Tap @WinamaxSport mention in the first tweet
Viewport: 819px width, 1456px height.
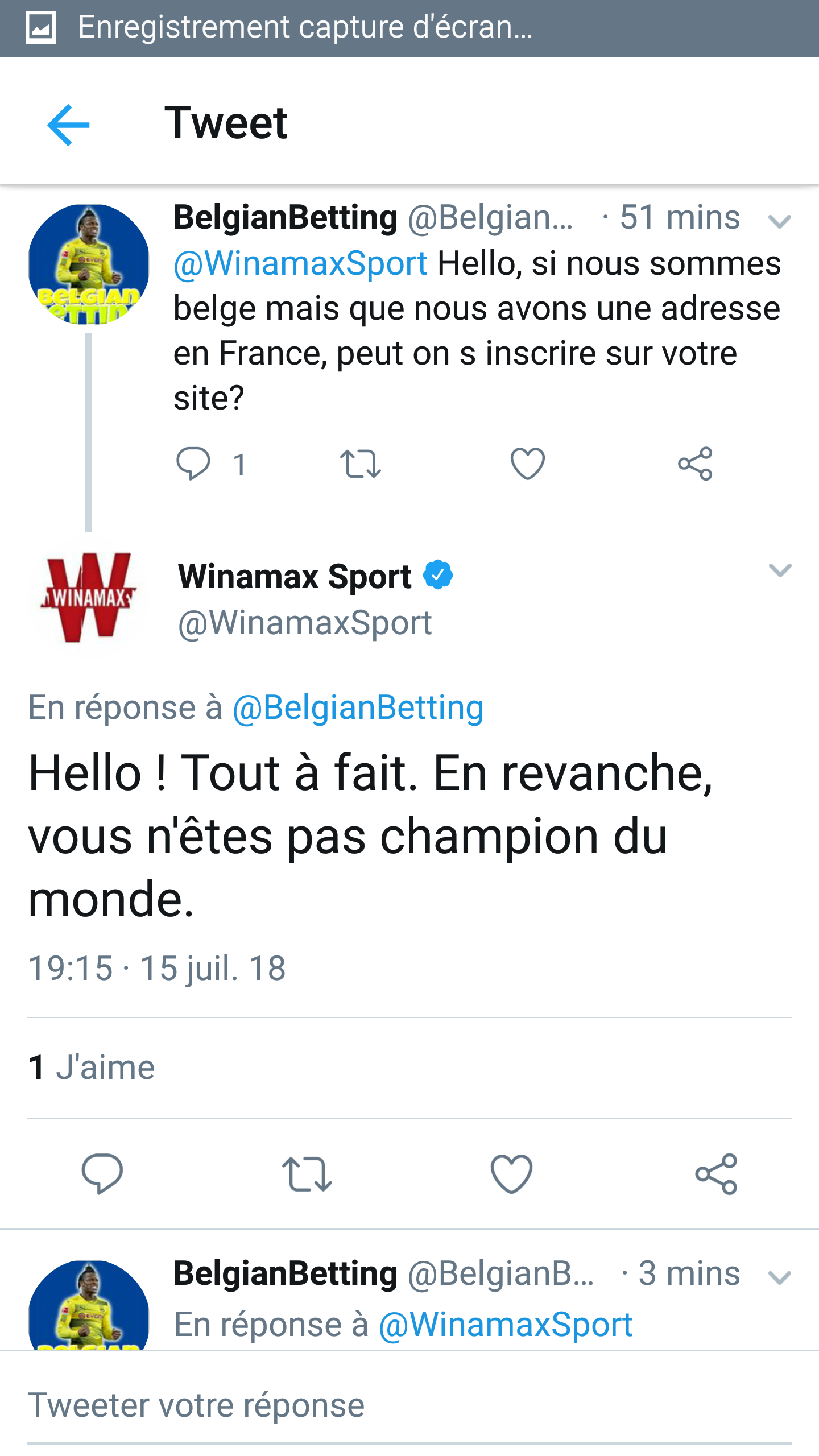click(300, 264)
